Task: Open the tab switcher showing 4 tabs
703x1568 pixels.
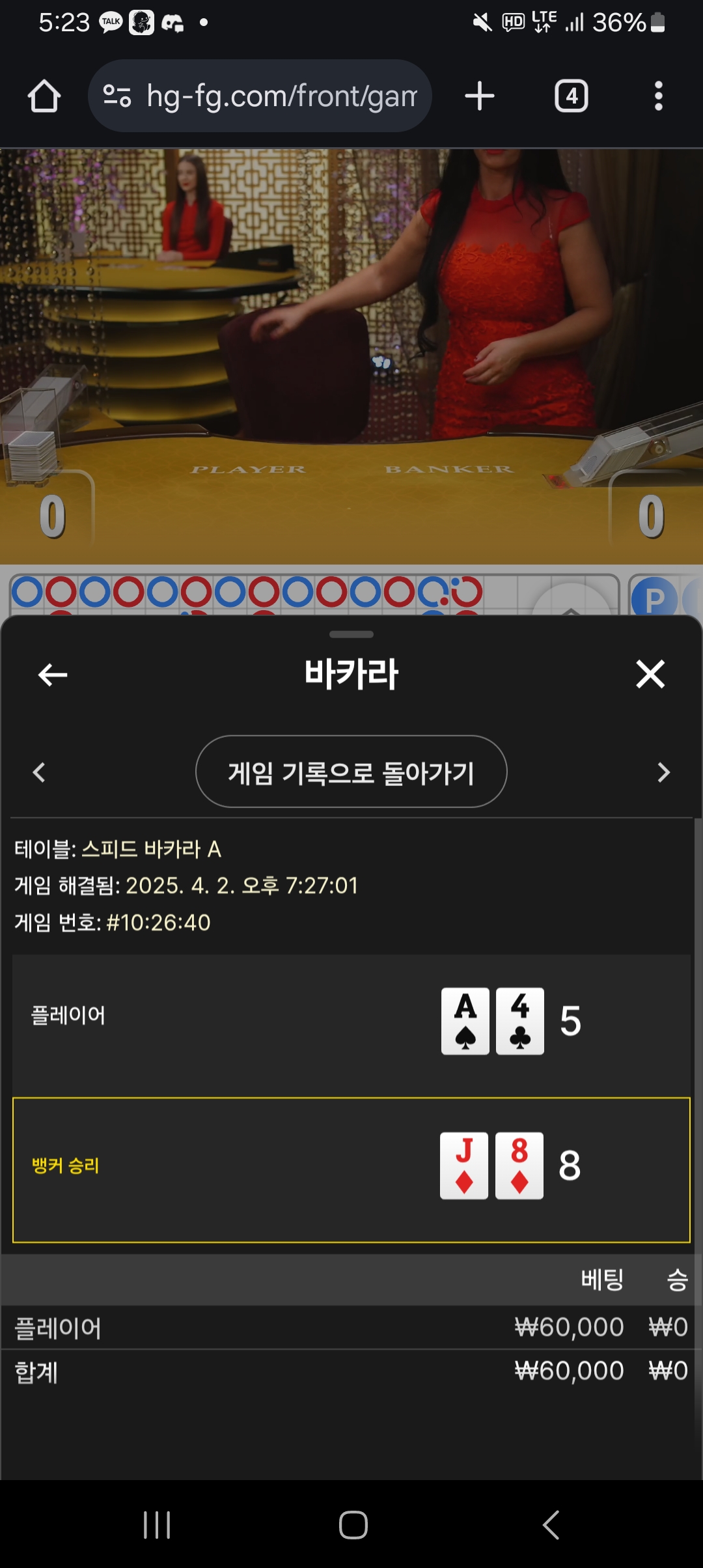Action: click(x=572, y=96)
